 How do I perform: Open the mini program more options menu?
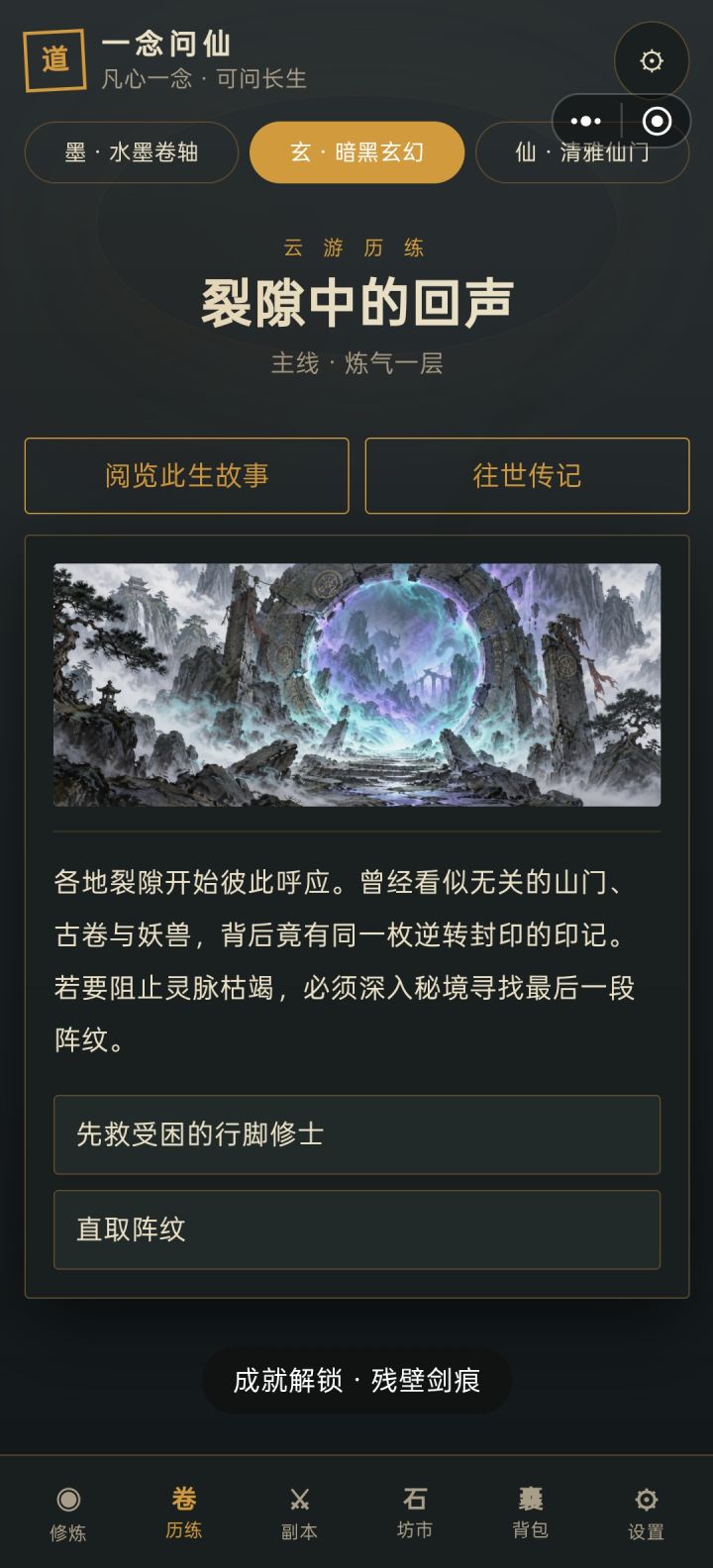pos(586,121)
